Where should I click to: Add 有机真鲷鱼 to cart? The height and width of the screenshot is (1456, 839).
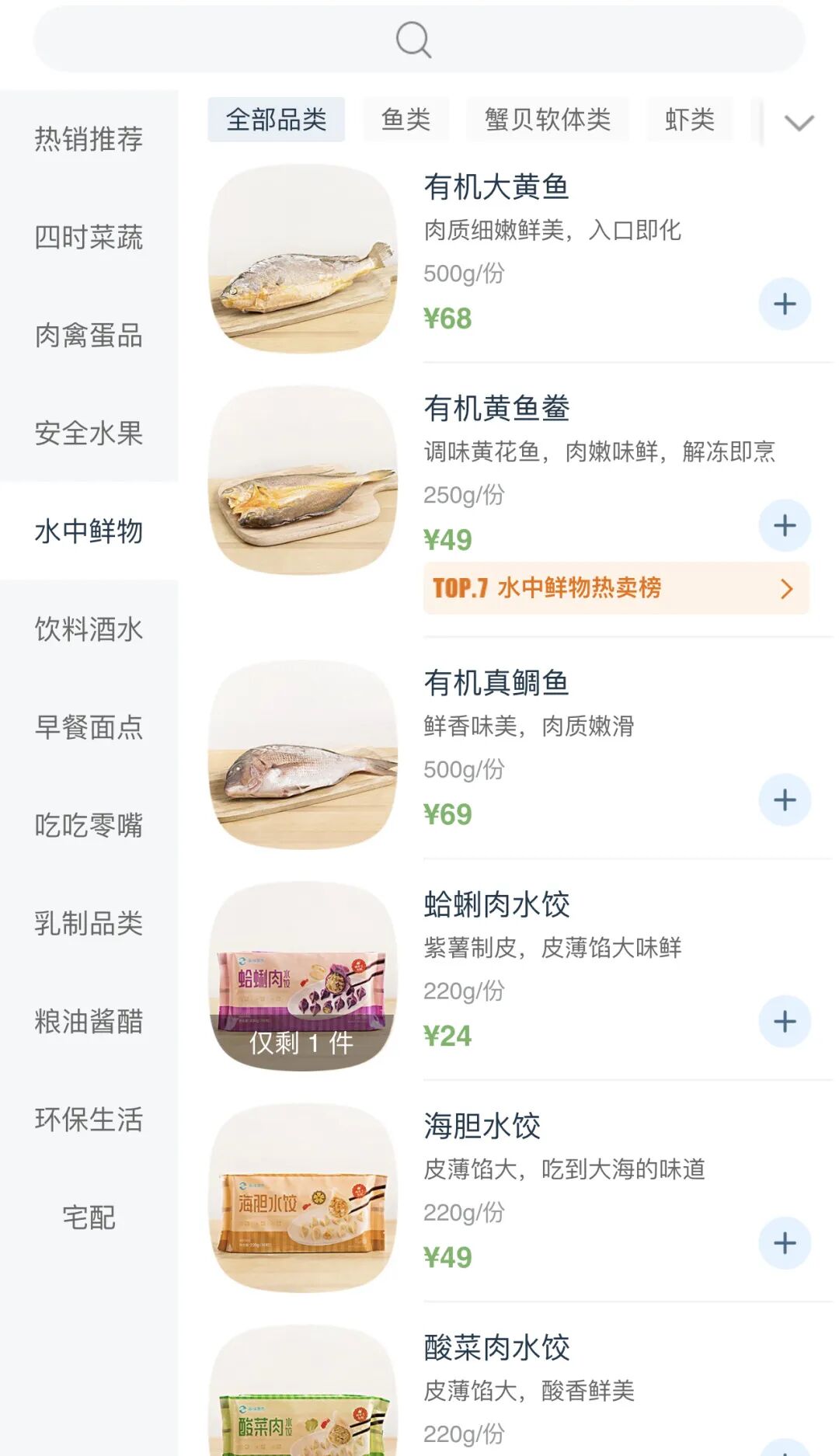point(785,800)
